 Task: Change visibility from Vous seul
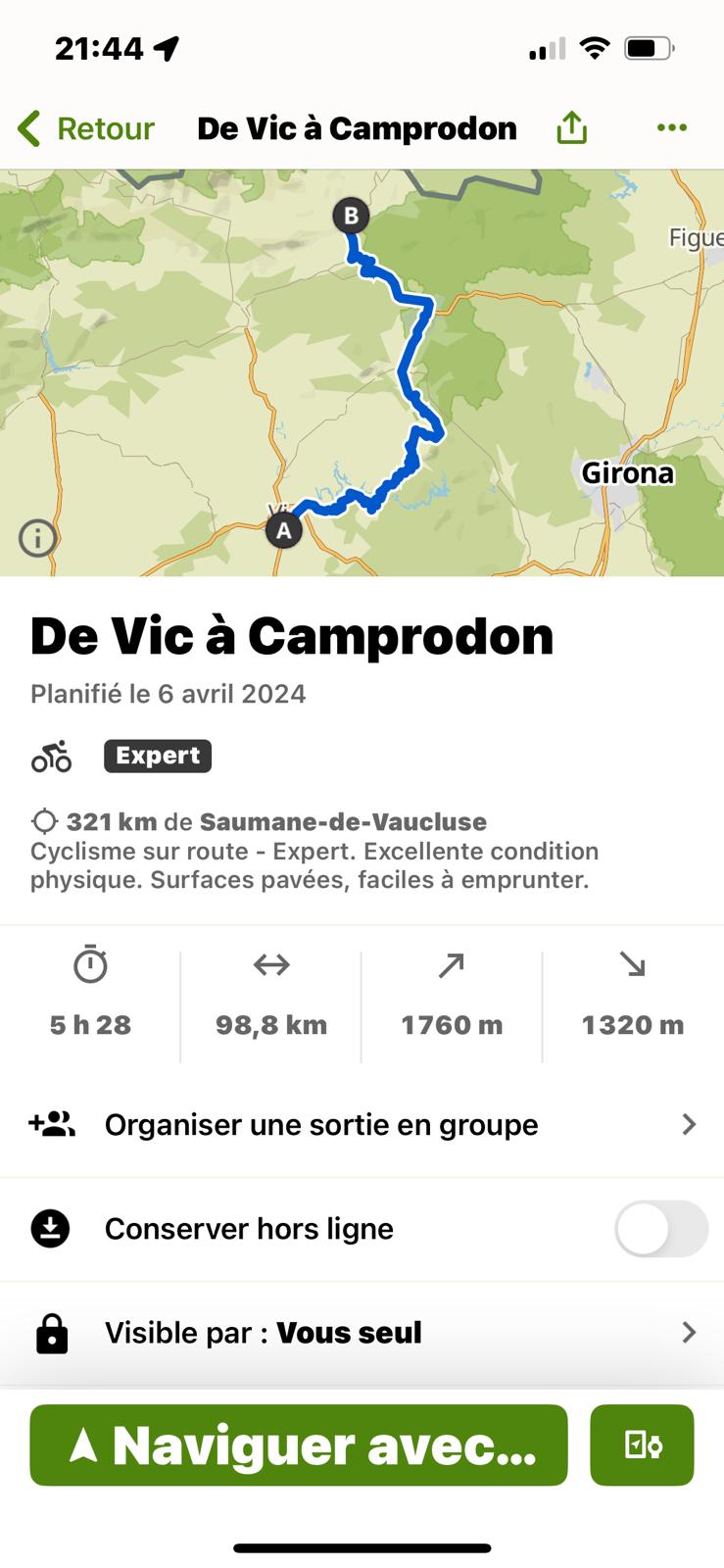point(362,1333)
